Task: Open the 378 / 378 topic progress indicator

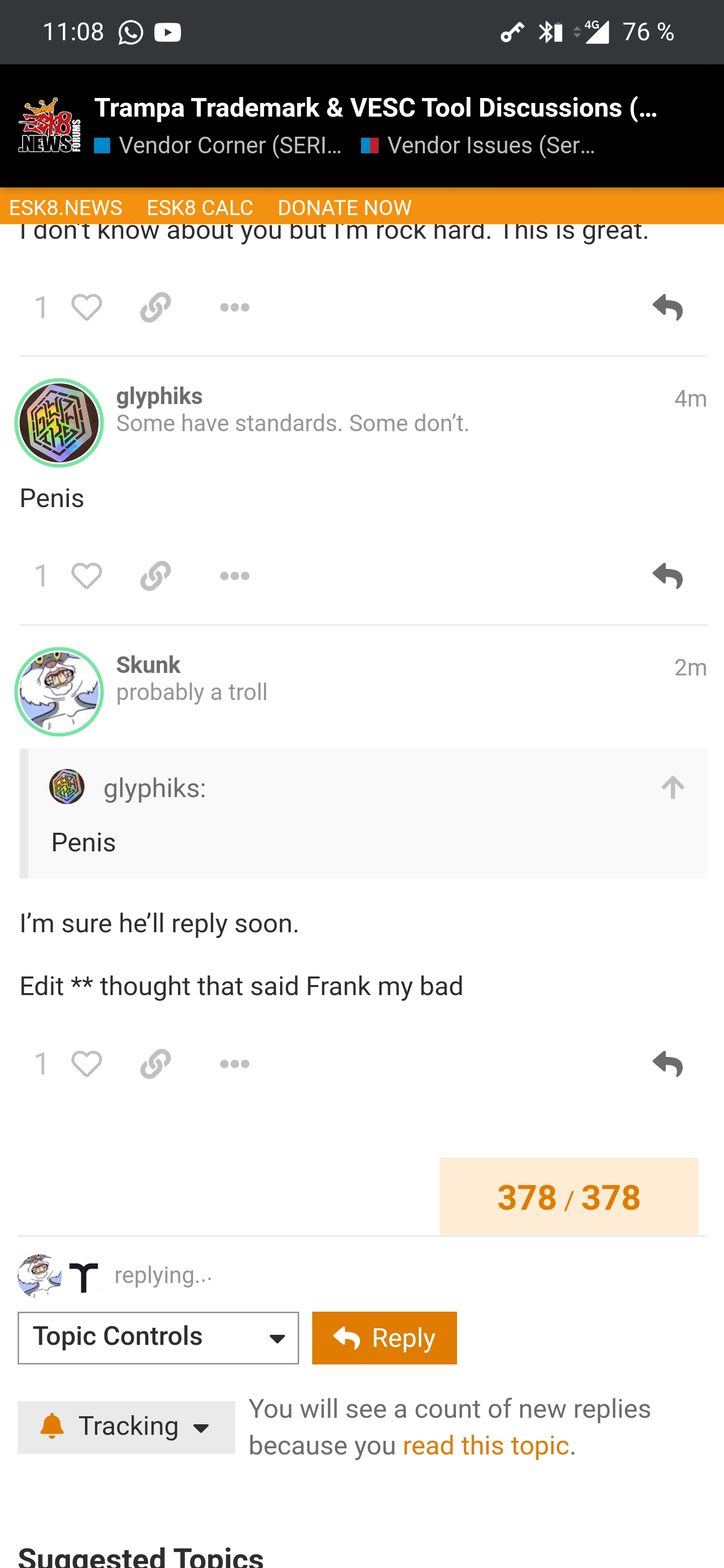Action: [569, 1197]
